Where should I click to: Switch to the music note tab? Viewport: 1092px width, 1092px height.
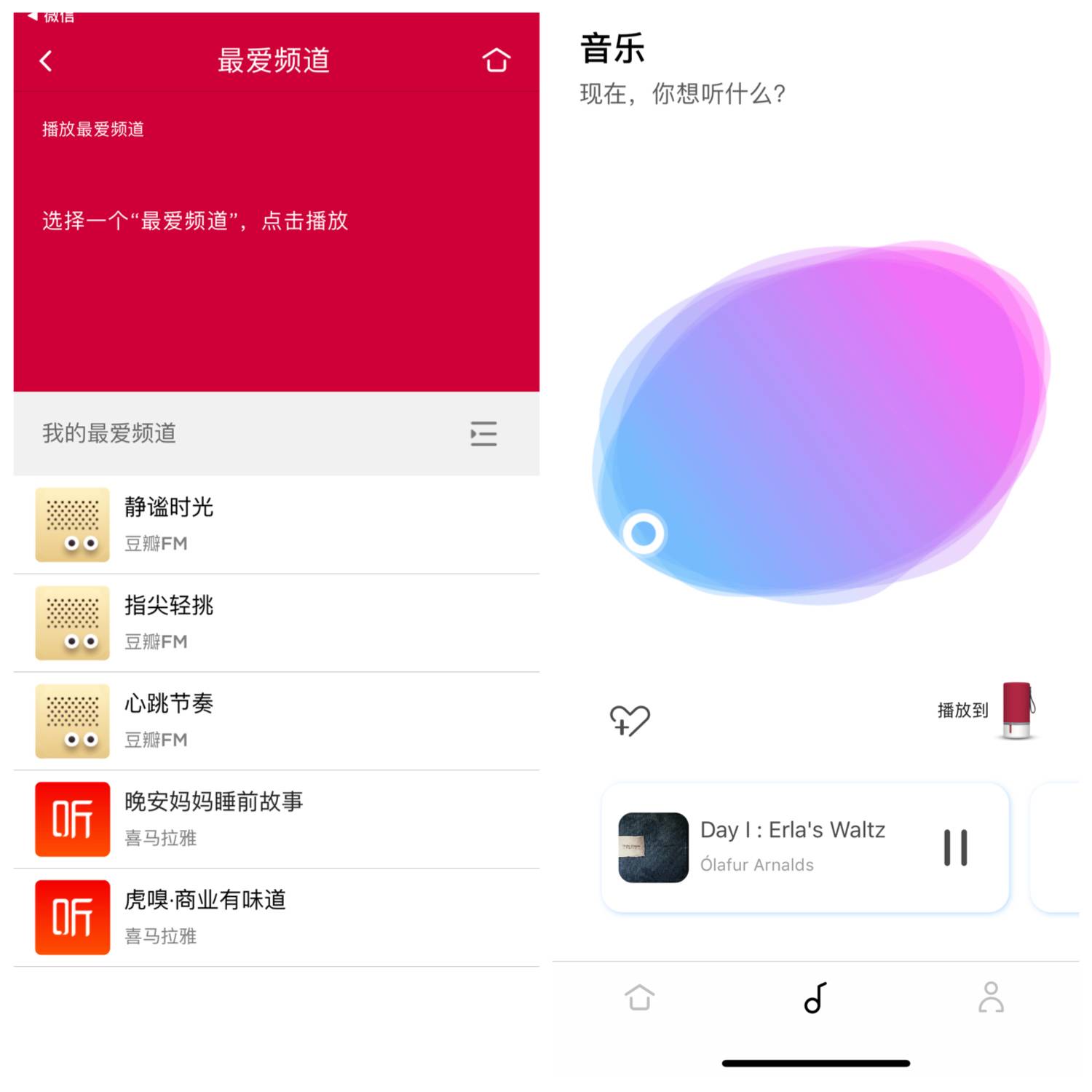tap(815, 997)
